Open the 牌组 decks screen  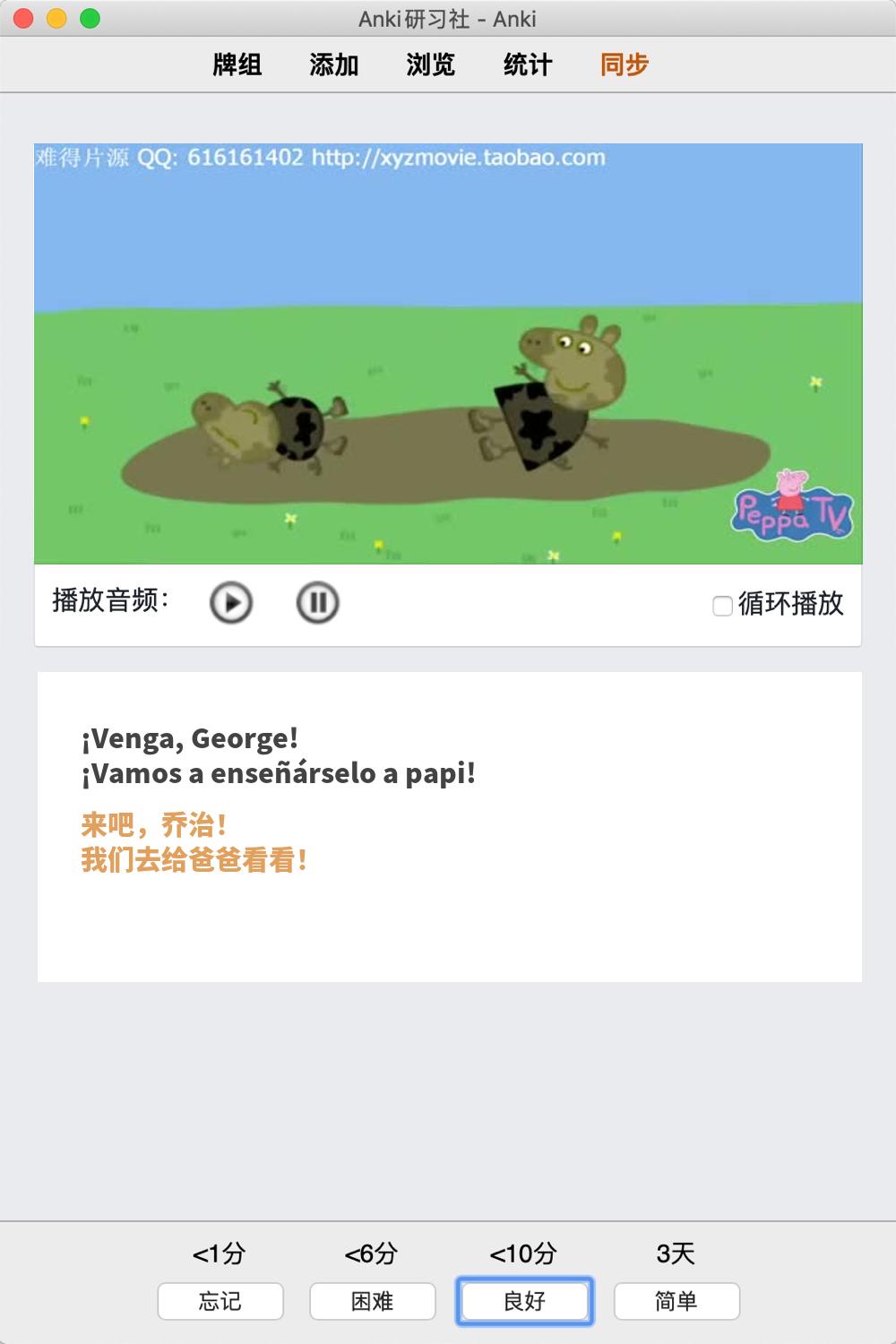click(237, 65)
